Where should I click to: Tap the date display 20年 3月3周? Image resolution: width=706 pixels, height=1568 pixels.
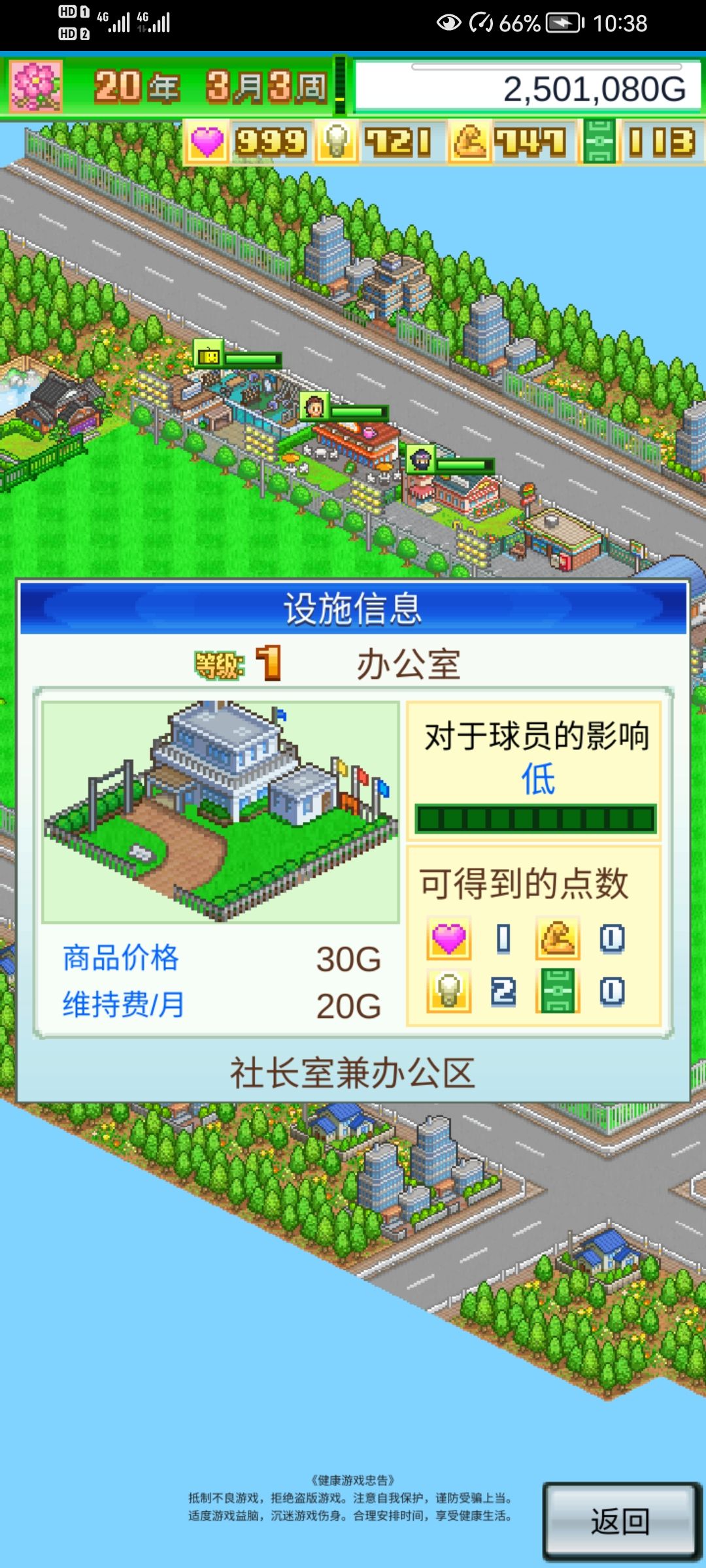click(x=209, y=85)
